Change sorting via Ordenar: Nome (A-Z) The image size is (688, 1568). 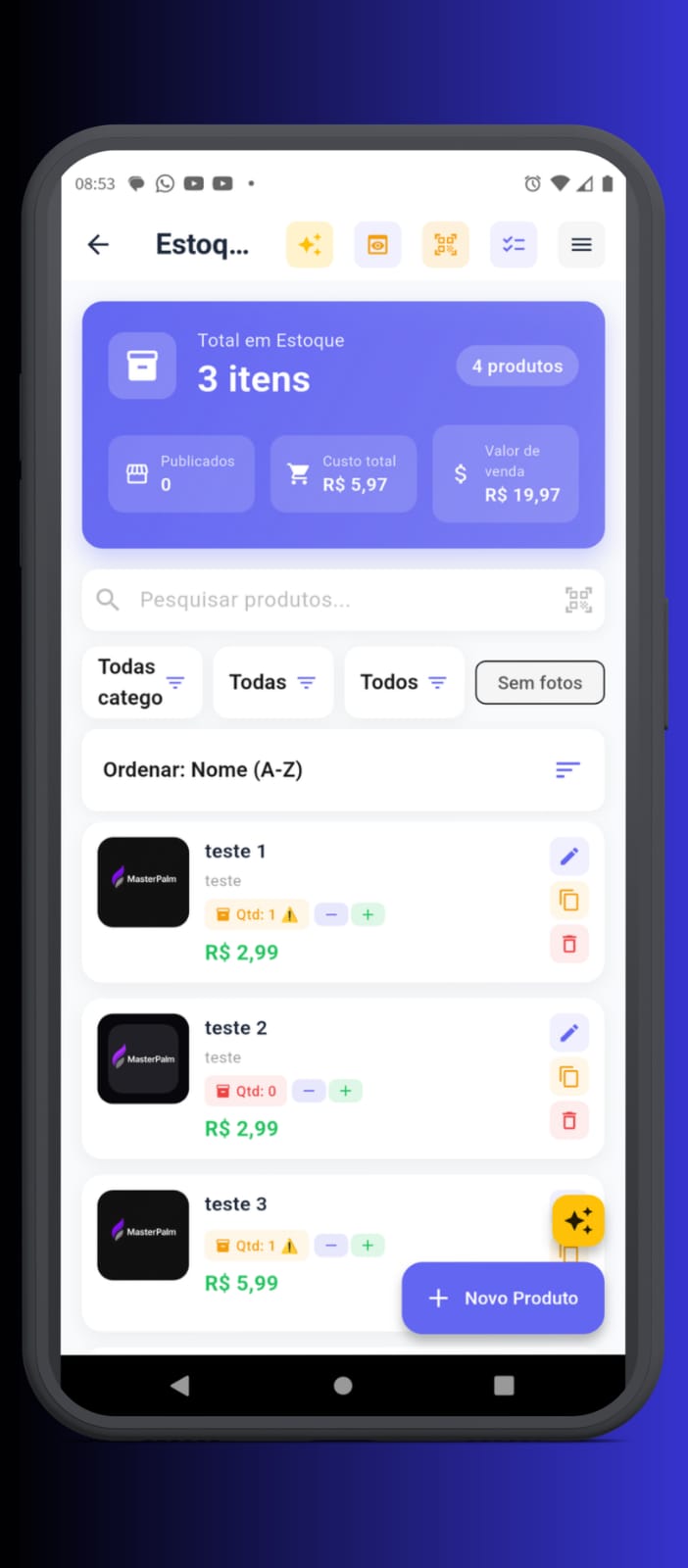(x=343, y=770)
